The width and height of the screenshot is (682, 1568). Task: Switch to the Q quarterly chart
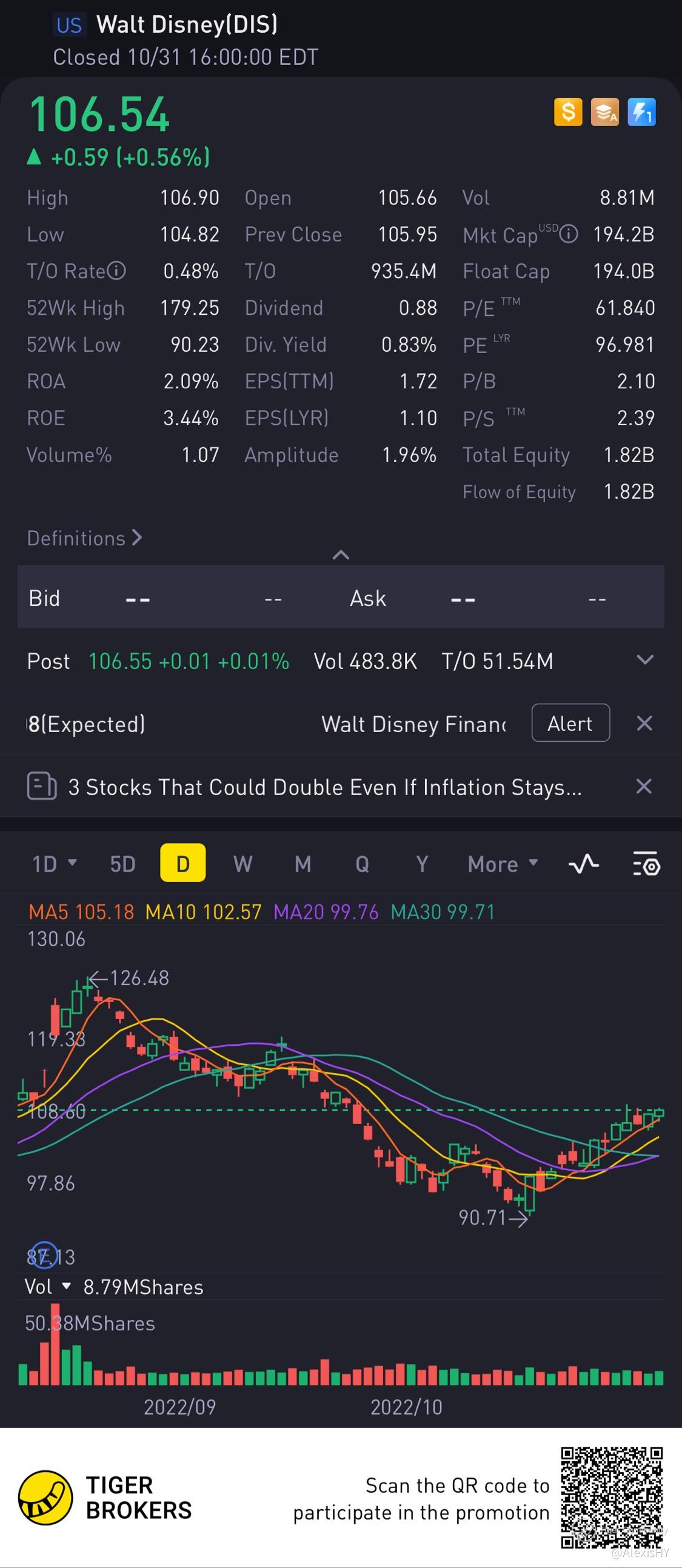coord(362,863)
